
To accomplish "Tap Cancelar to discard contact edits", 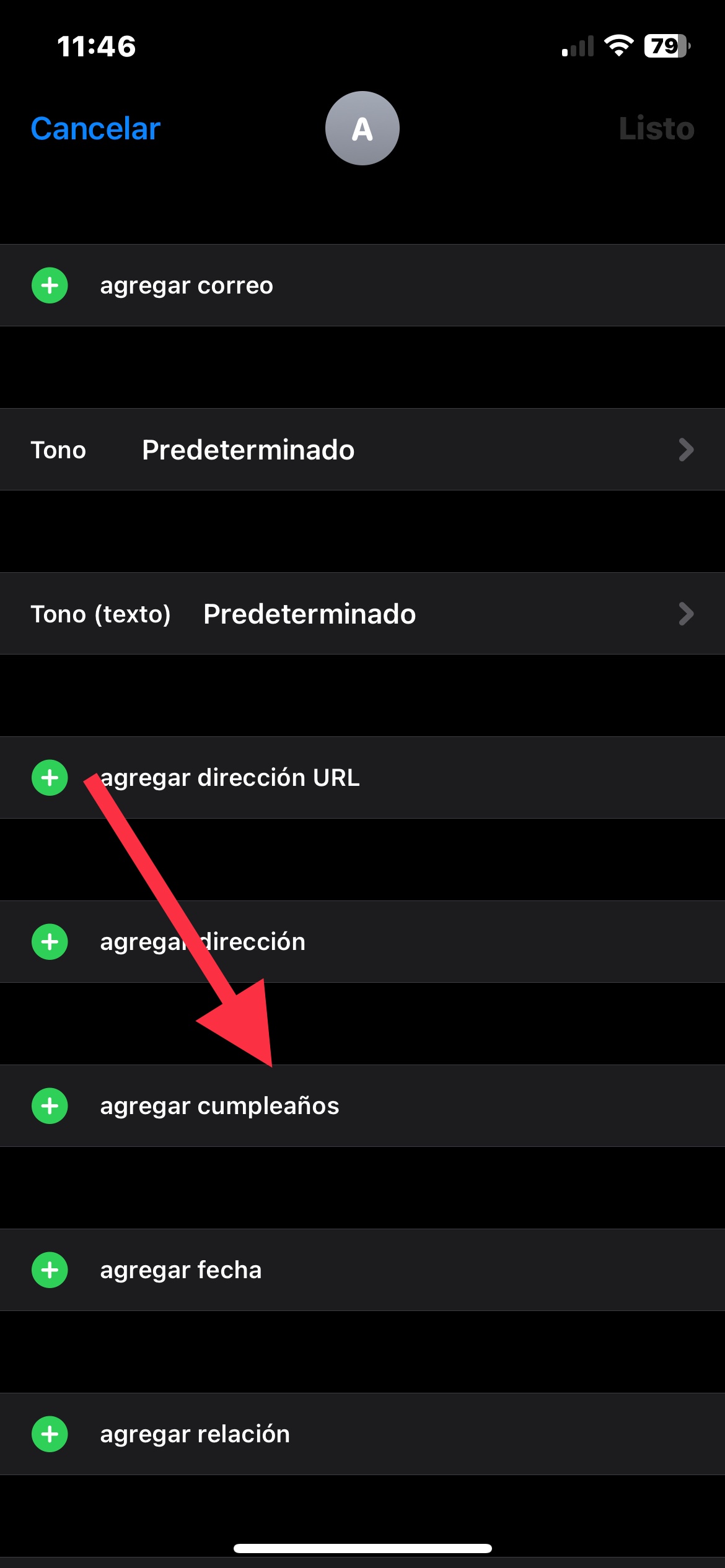I will coord(95,129).
